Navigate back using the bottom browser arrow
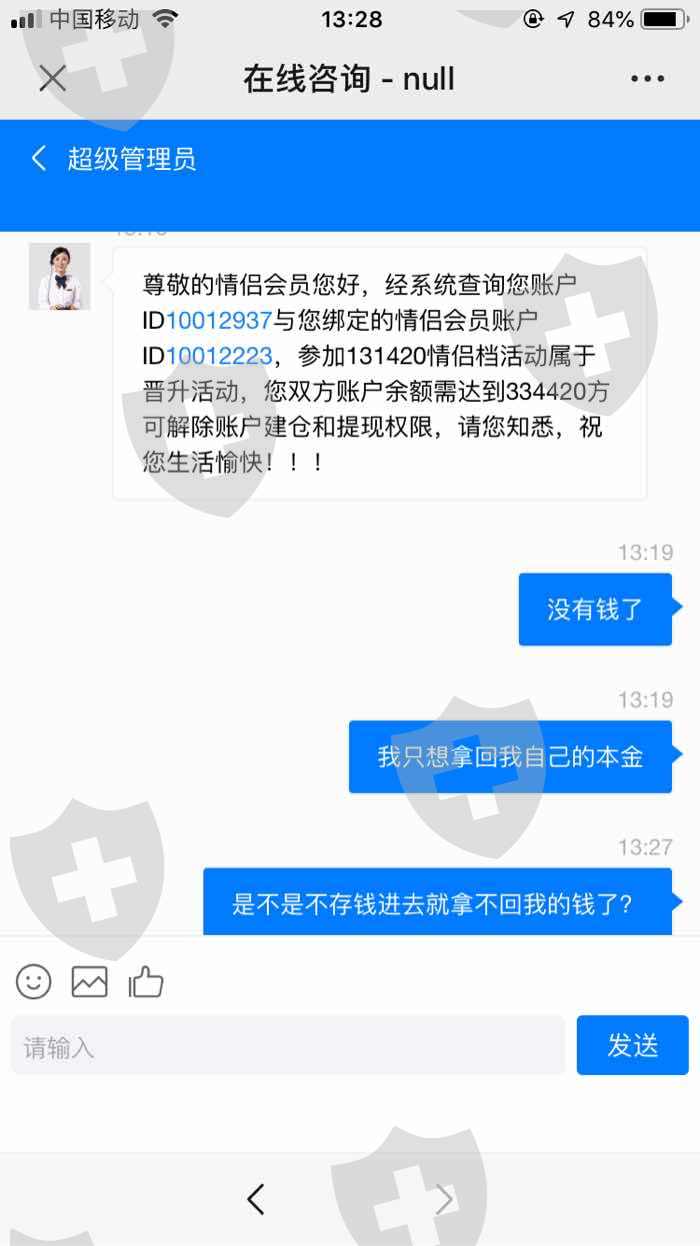This screenshot has width=700, height=1246. 256,1199
